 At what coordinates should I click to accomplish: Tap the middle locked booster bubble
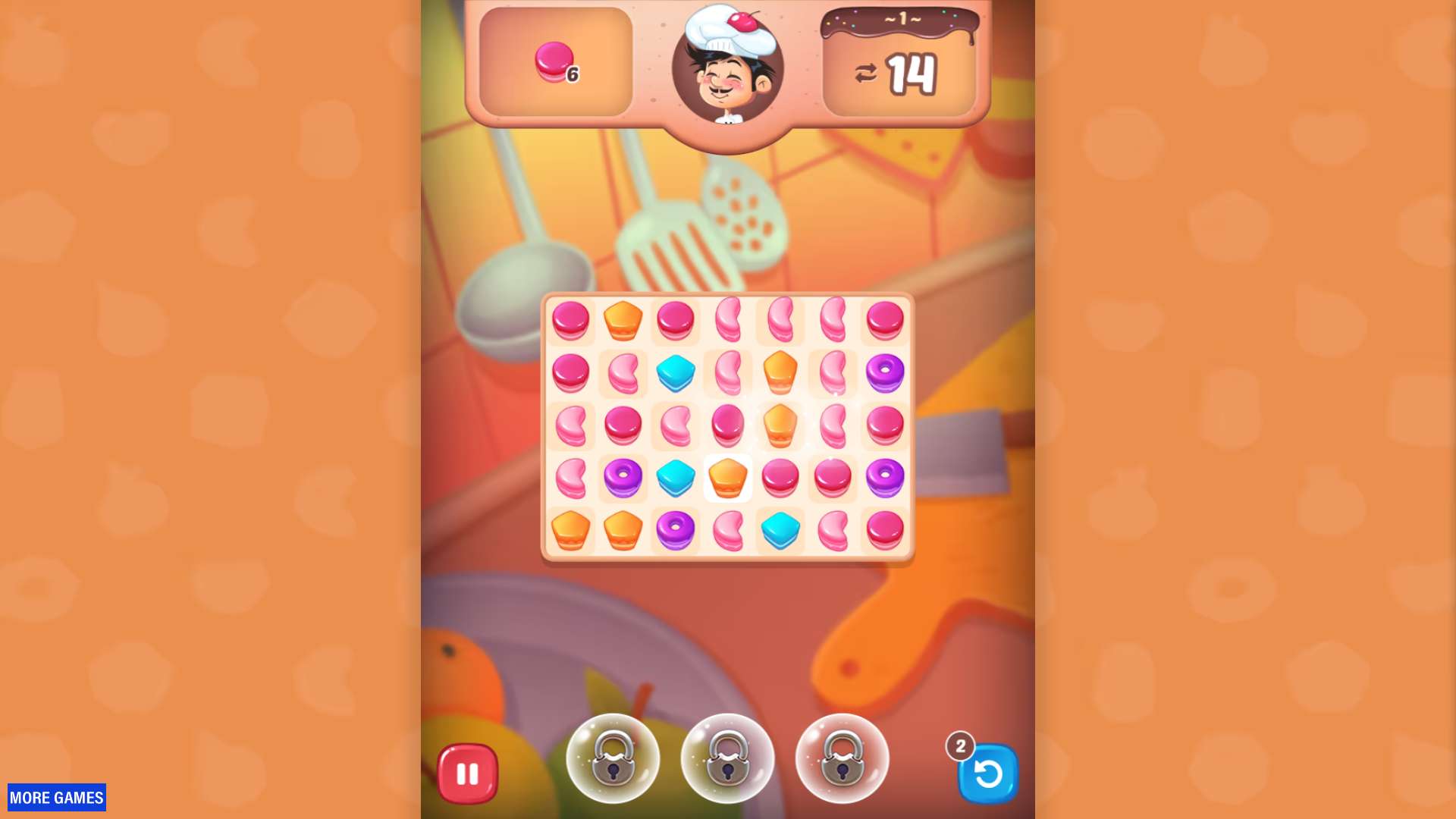point(727,758)
